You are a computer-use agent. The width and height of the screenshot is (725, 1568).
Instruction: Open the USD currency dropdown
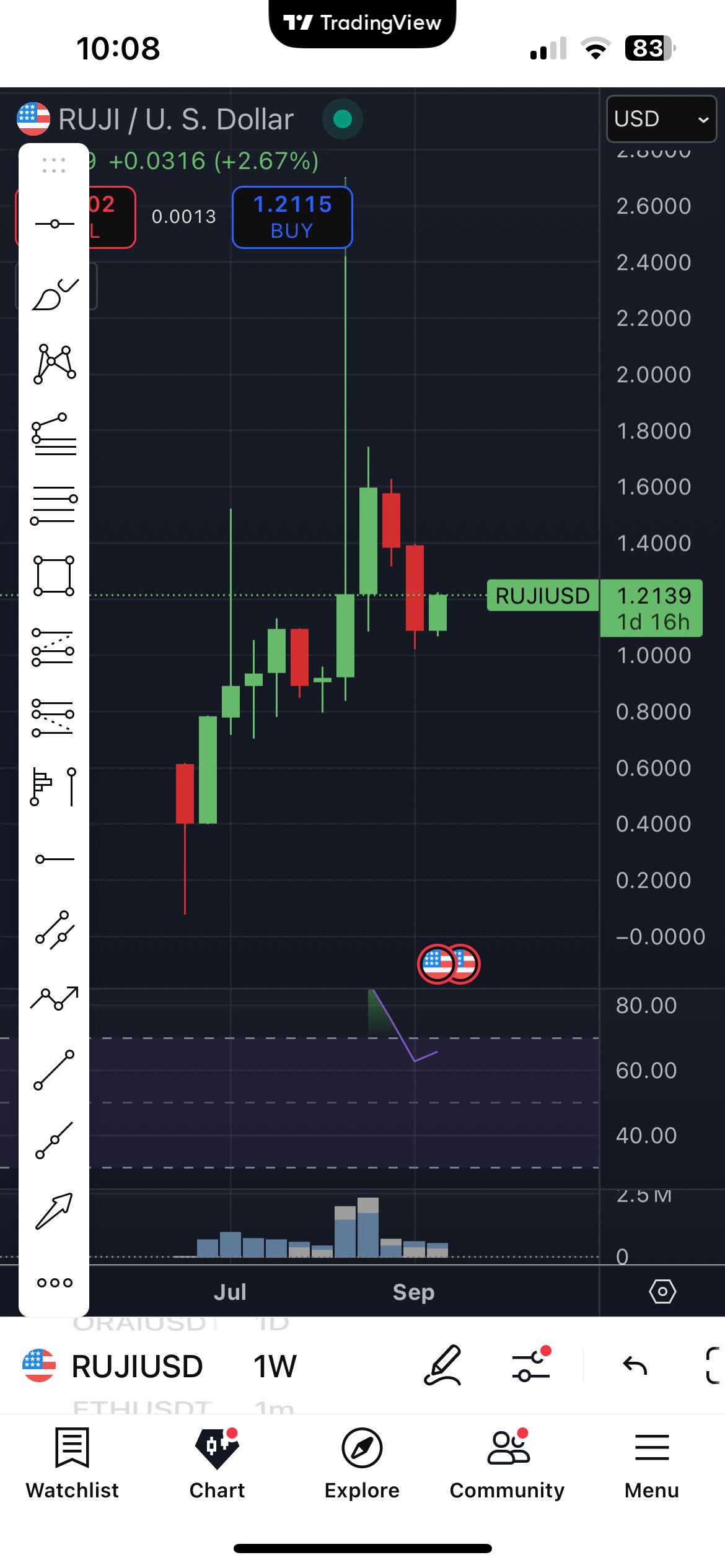click(661, 118)
